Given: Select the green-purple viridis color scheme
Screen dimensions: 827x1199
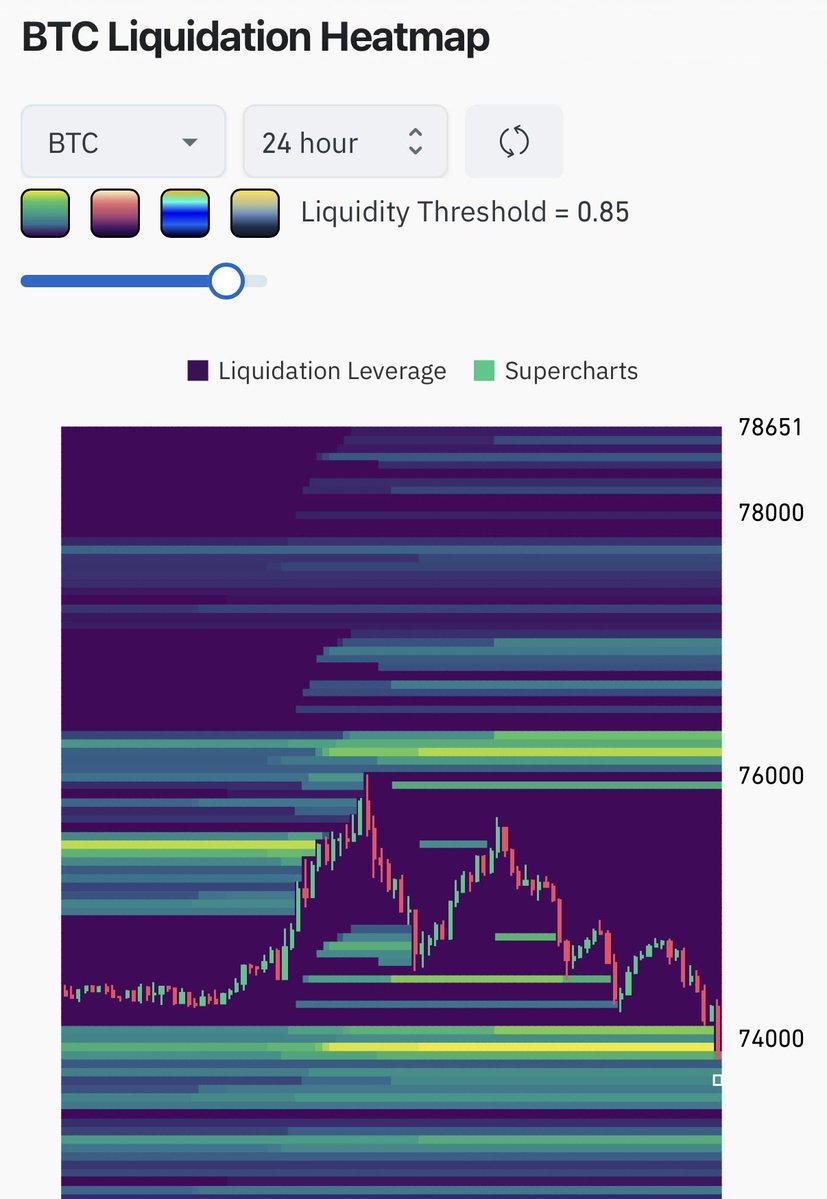Looking at the screenshot, I should tap(45, 213).
